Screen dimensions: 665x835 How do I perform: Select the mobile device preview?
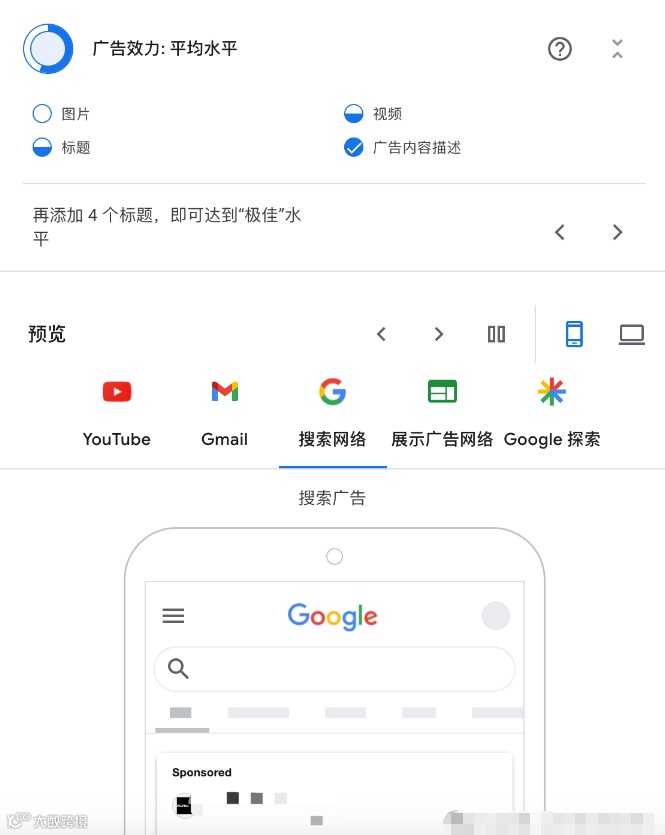(574, 334)
